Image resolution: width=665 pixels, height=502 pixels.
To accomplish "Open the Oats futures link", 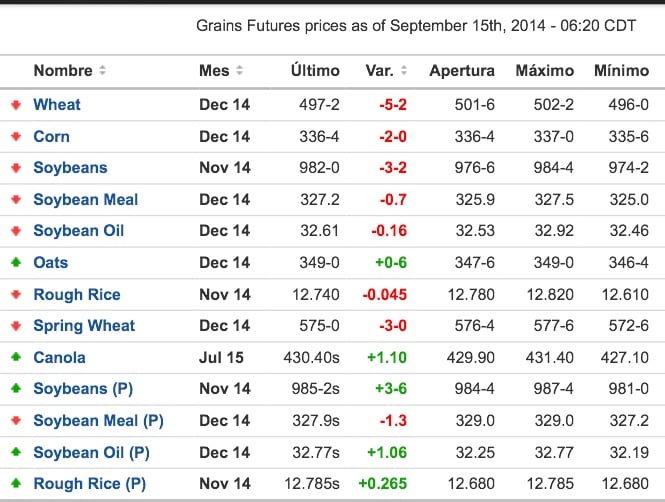I will point(50,262).
